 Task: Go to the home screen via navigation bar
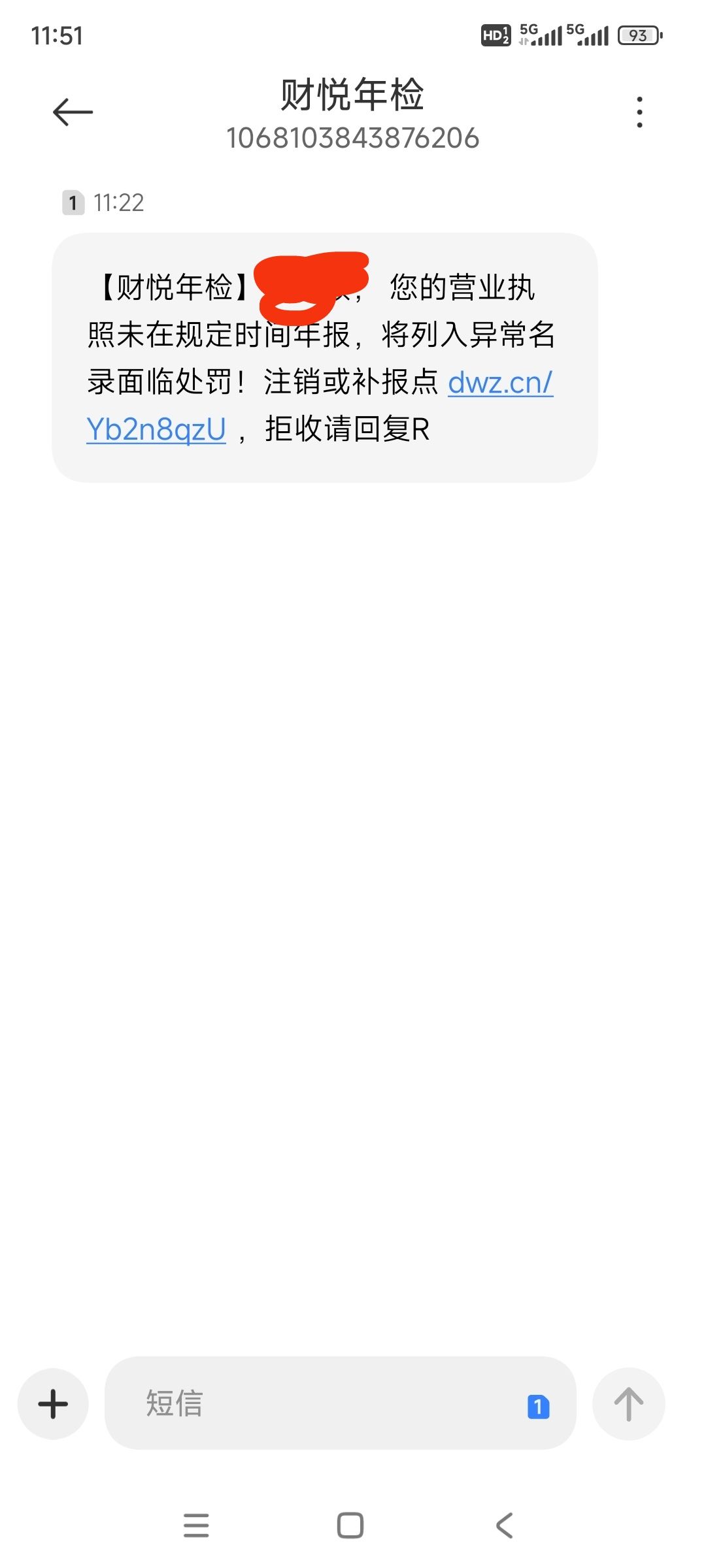[x=350, y=1526]
